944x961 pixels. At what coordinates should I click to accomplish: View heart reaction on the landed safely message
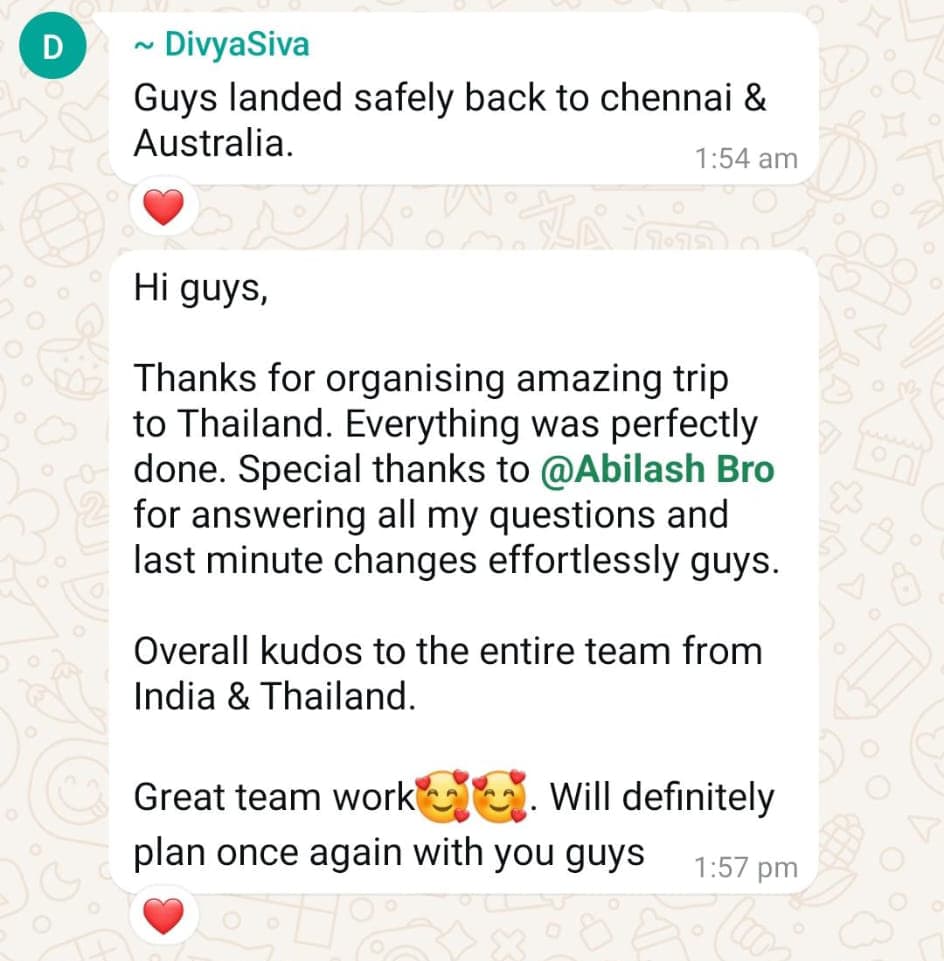click(165, 209)
